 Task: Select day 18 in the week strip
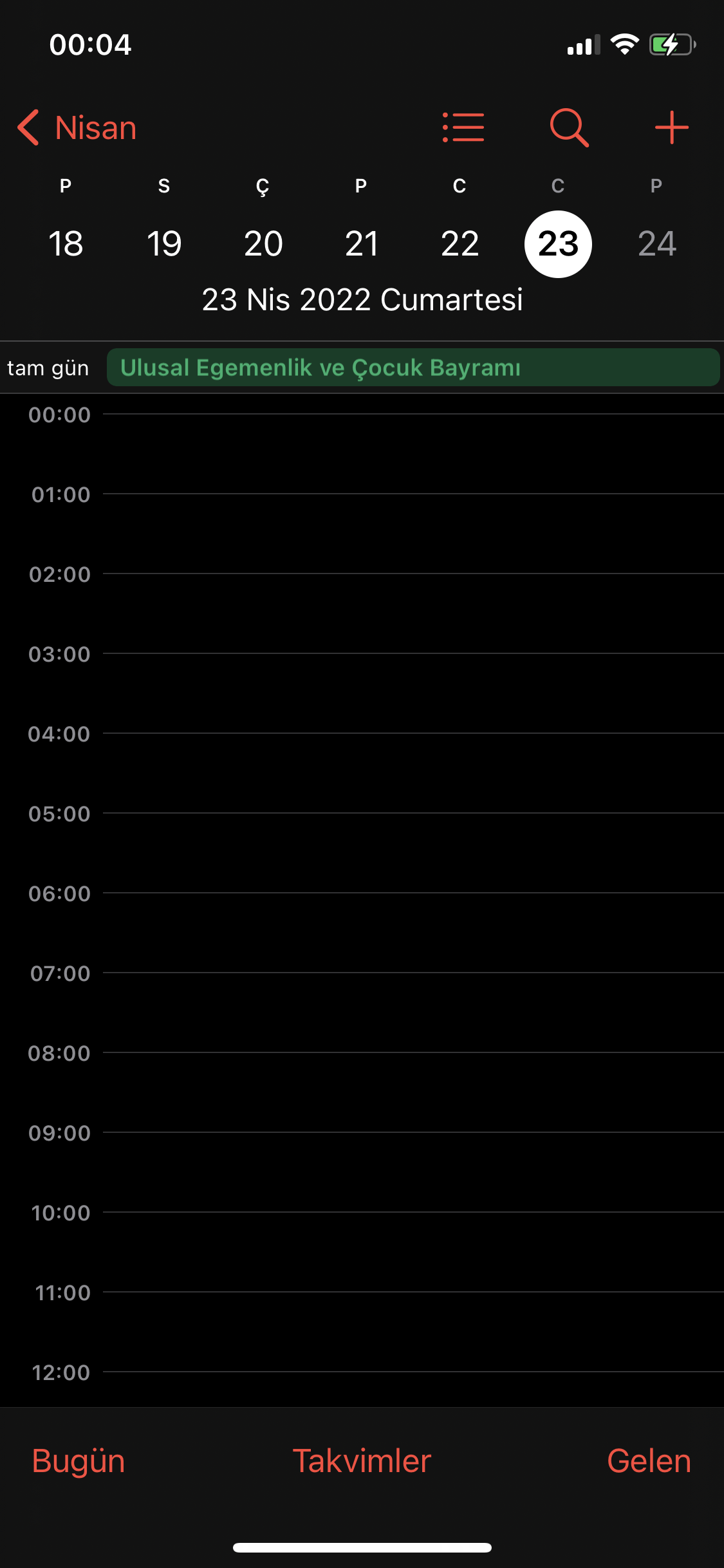(66, 244)
